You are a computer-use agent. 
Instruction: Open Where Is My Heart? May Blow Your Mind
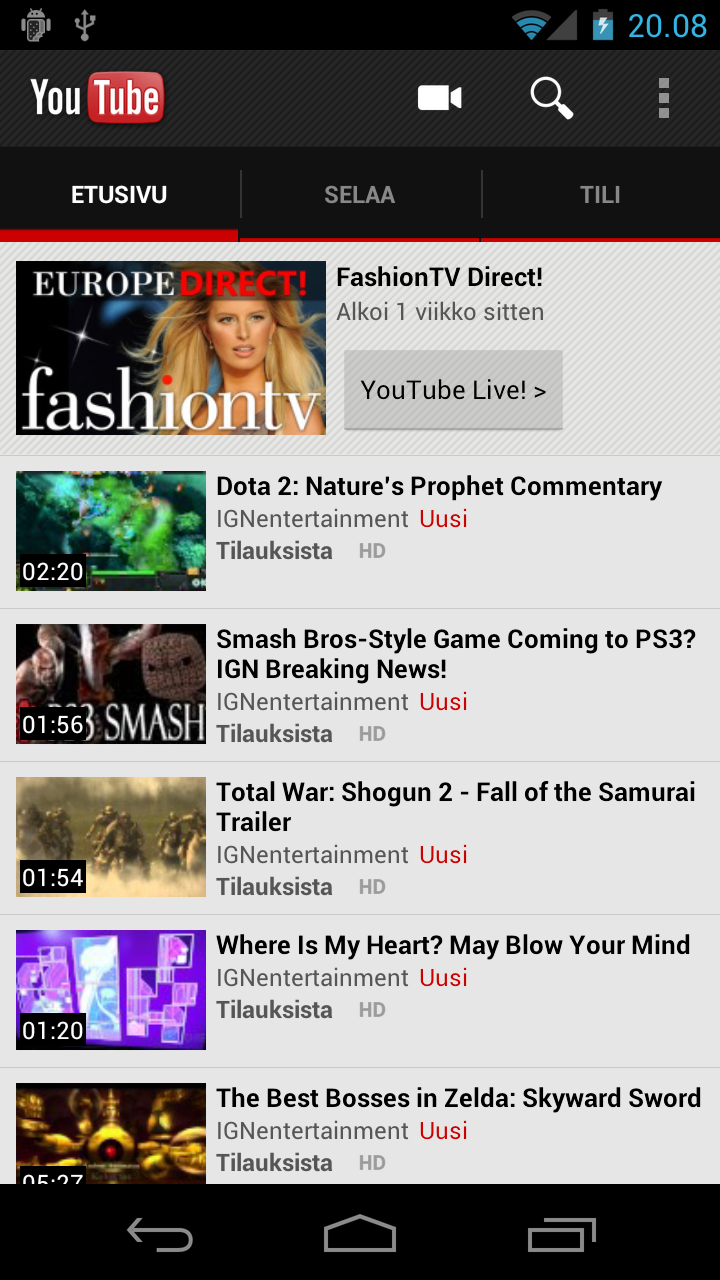click(360, 991)
